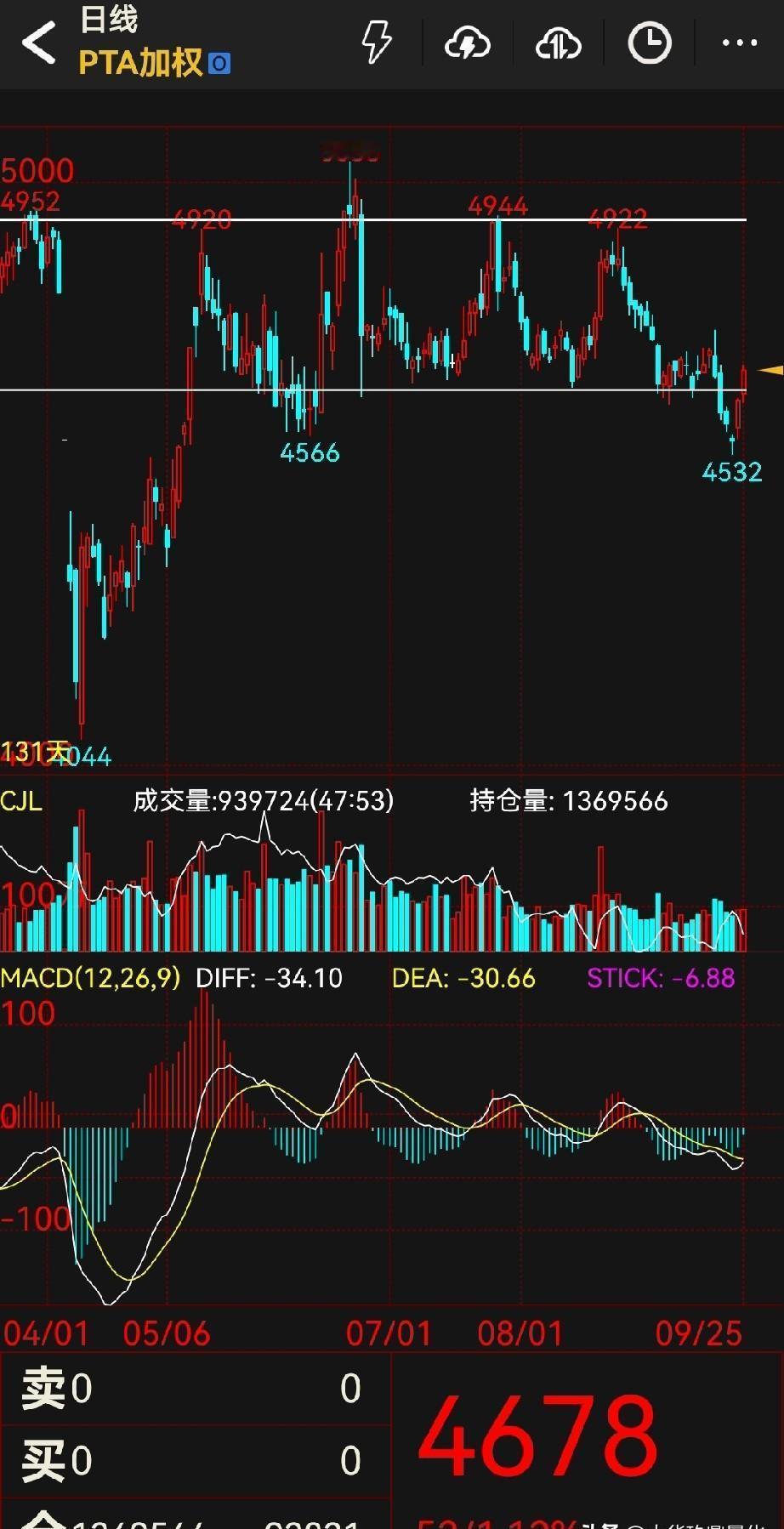The image size is (784, 1529).
Task: Open the lightning quick trade icon
Action: click(377, 43)
